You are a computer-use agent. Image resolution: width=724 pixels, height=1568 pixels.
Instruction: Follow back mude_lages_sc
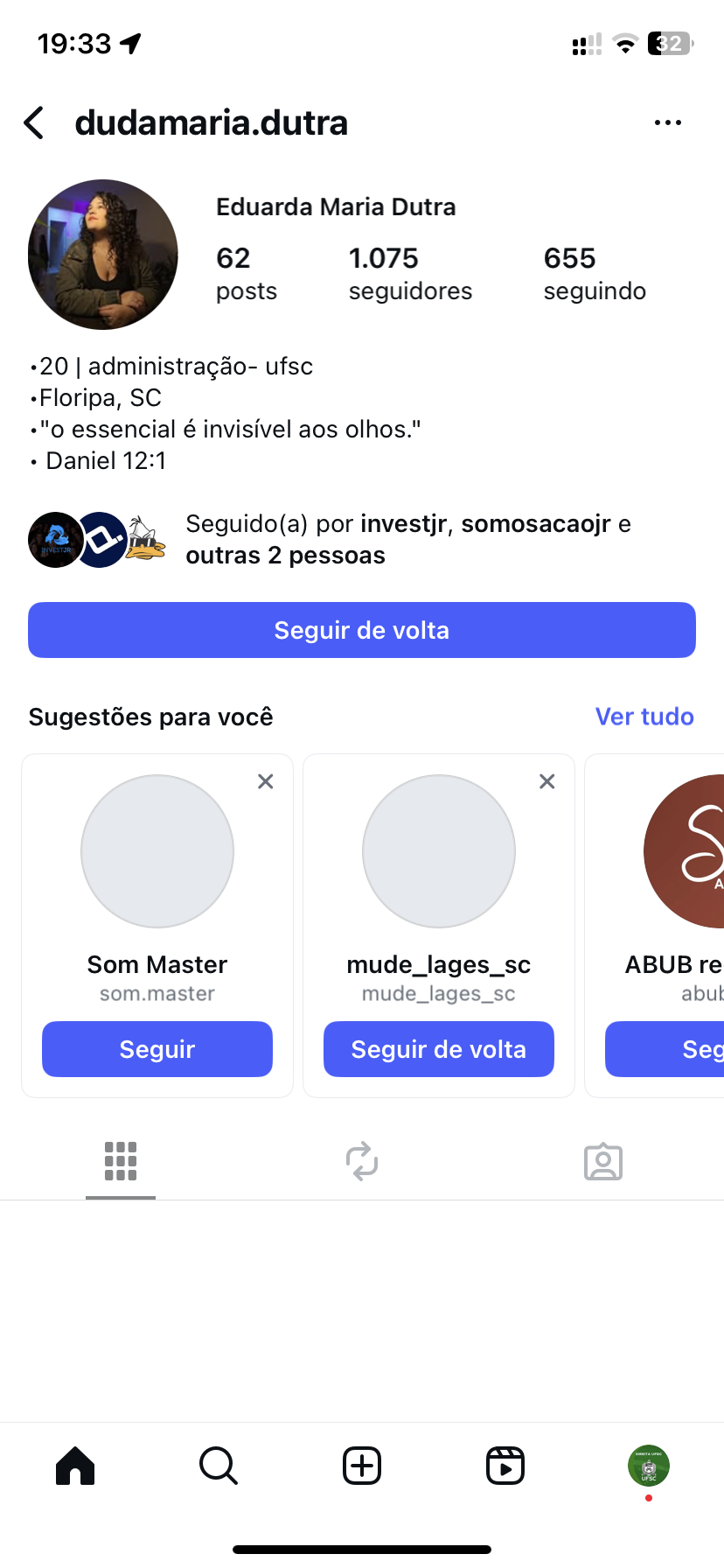[x=439, y=1049]
